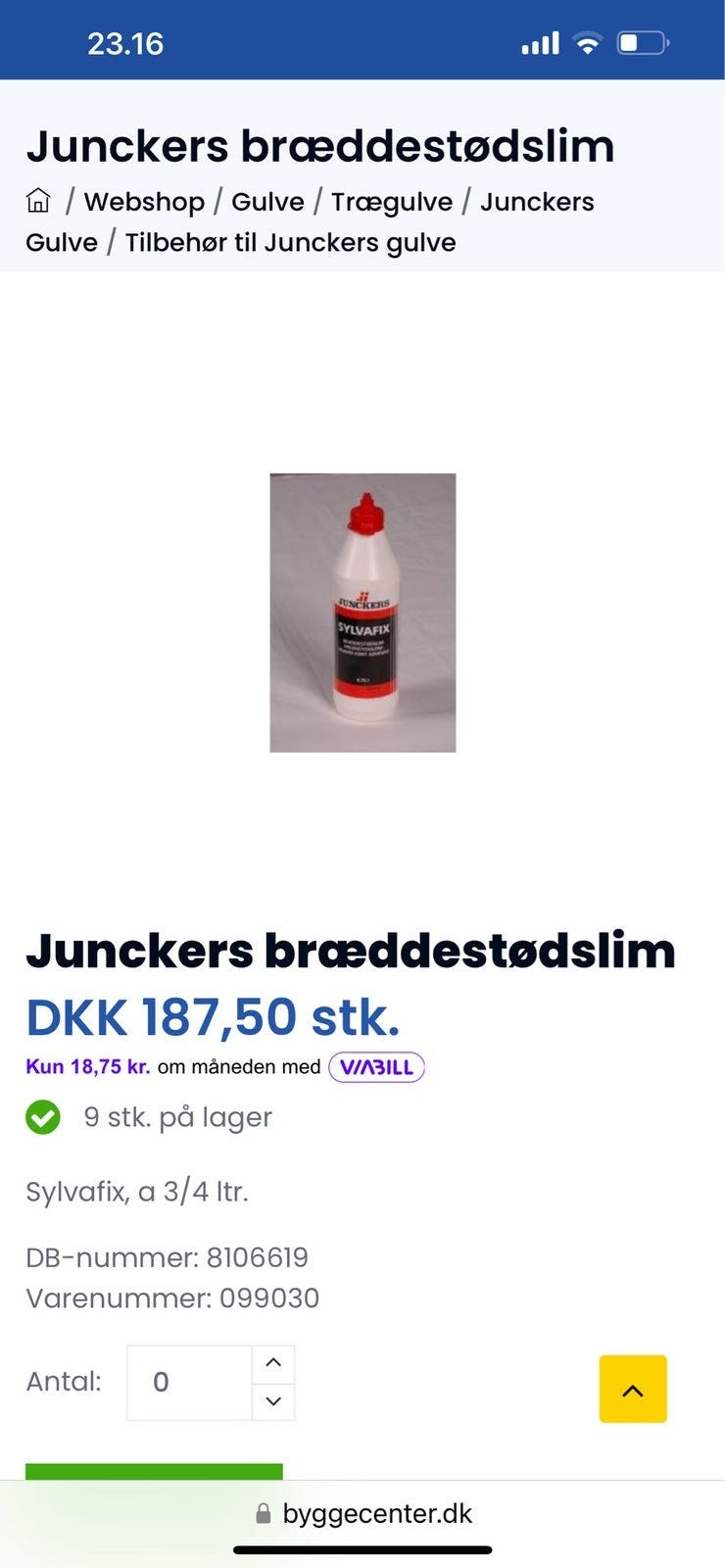Open the ViaBill payment badge

(x=376, y=1066)
